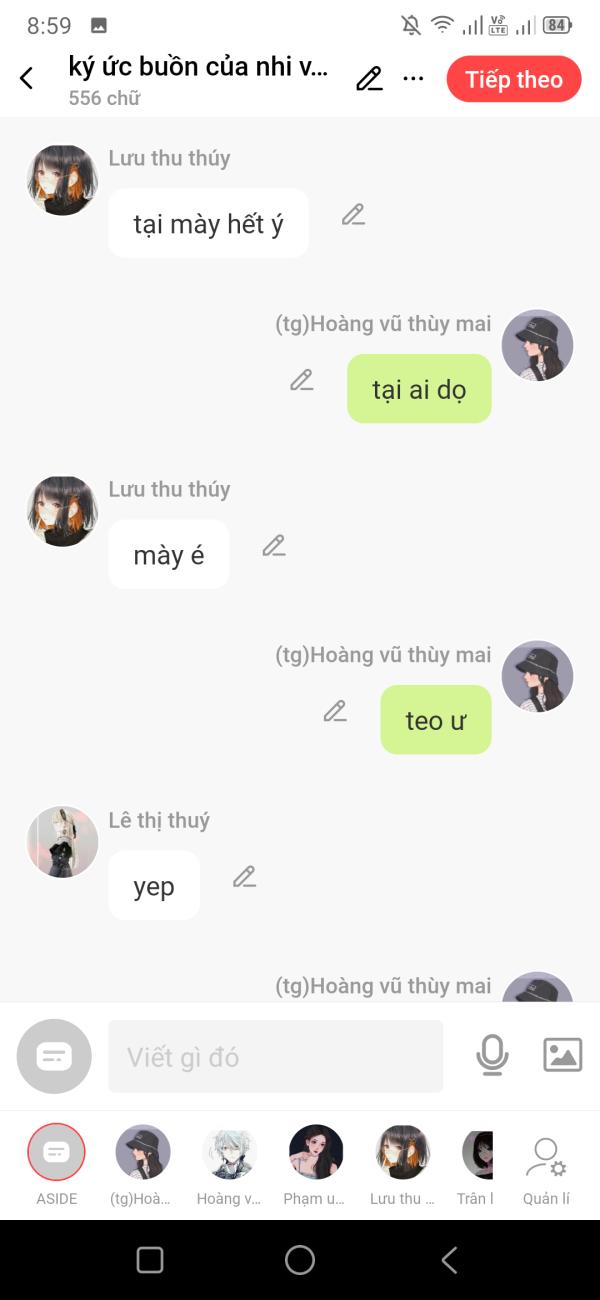This screenshot has width=600, height=1300.
Task: Open the "tại mày hết ý" message bubble
Action: (208, 223)
